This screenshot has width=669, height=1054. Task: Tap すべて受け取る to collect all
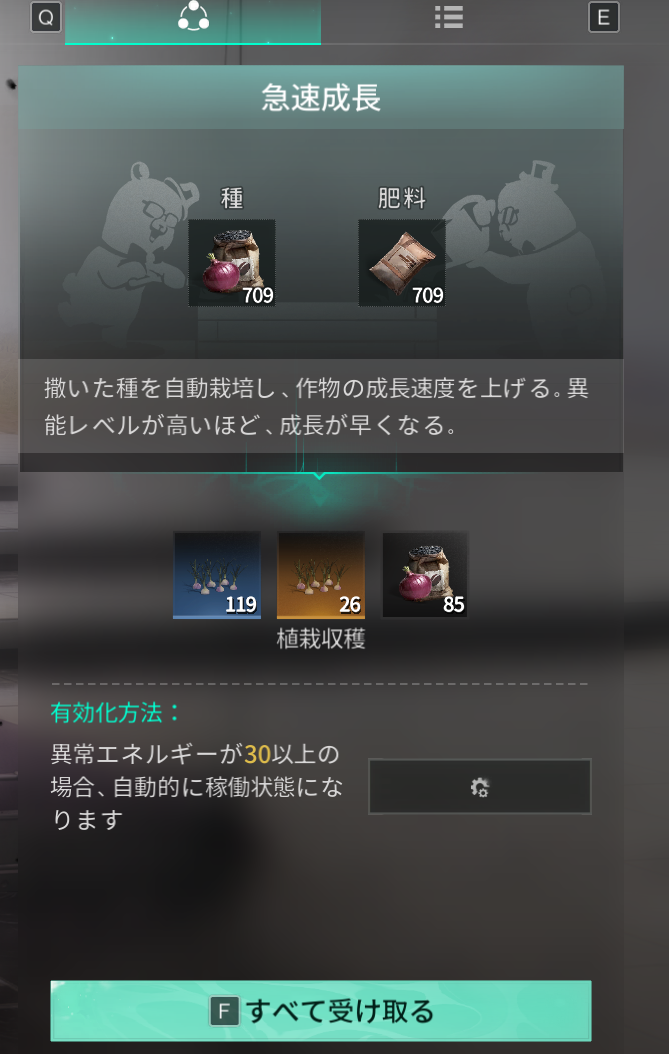[321, 1011]
